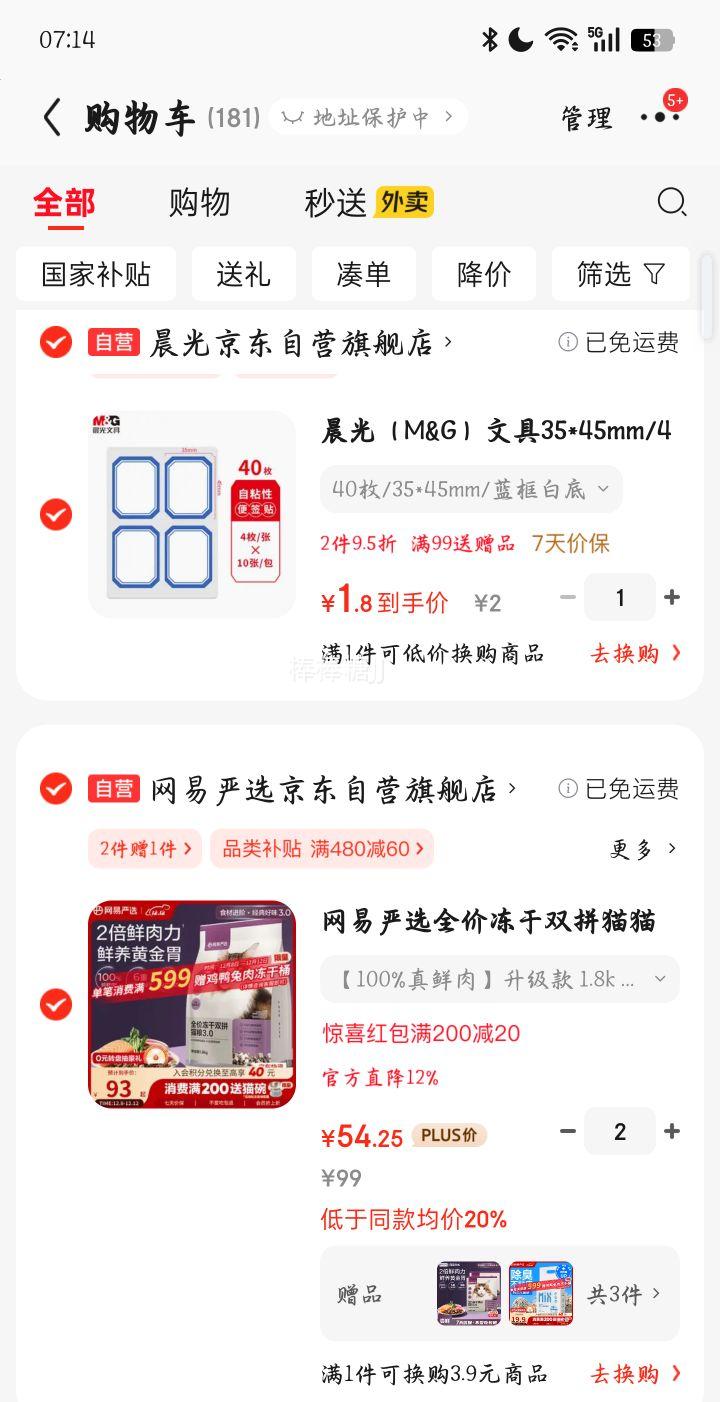The width and height of the screenshot is (720, 1402).
Task: Uncheck the M&G label paper item
Action: (55, 515)
